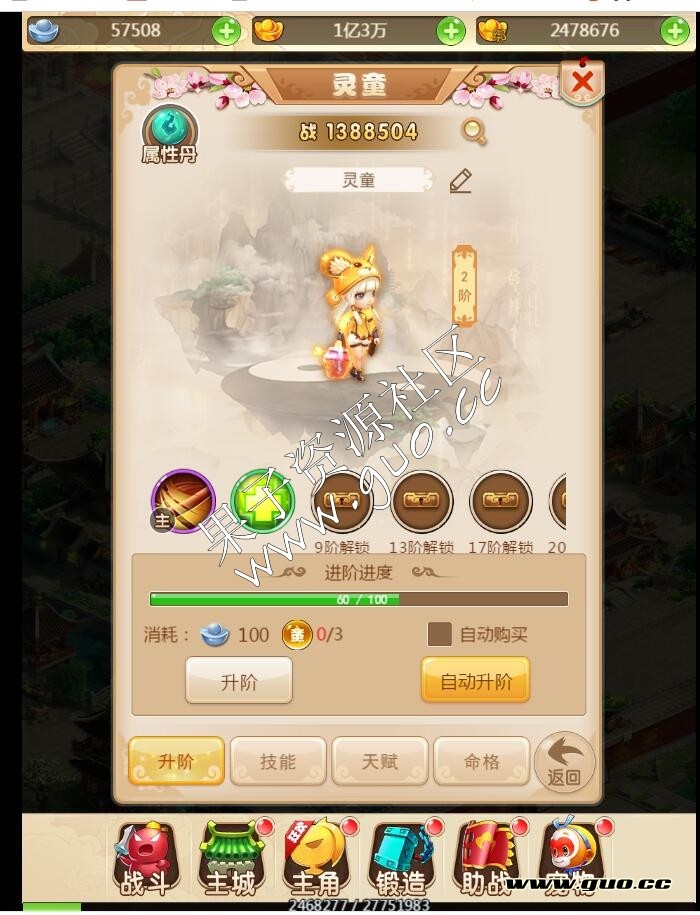Open 锻造 in bottom navigation
Screen dimensions: 700x915
point(402,859)
